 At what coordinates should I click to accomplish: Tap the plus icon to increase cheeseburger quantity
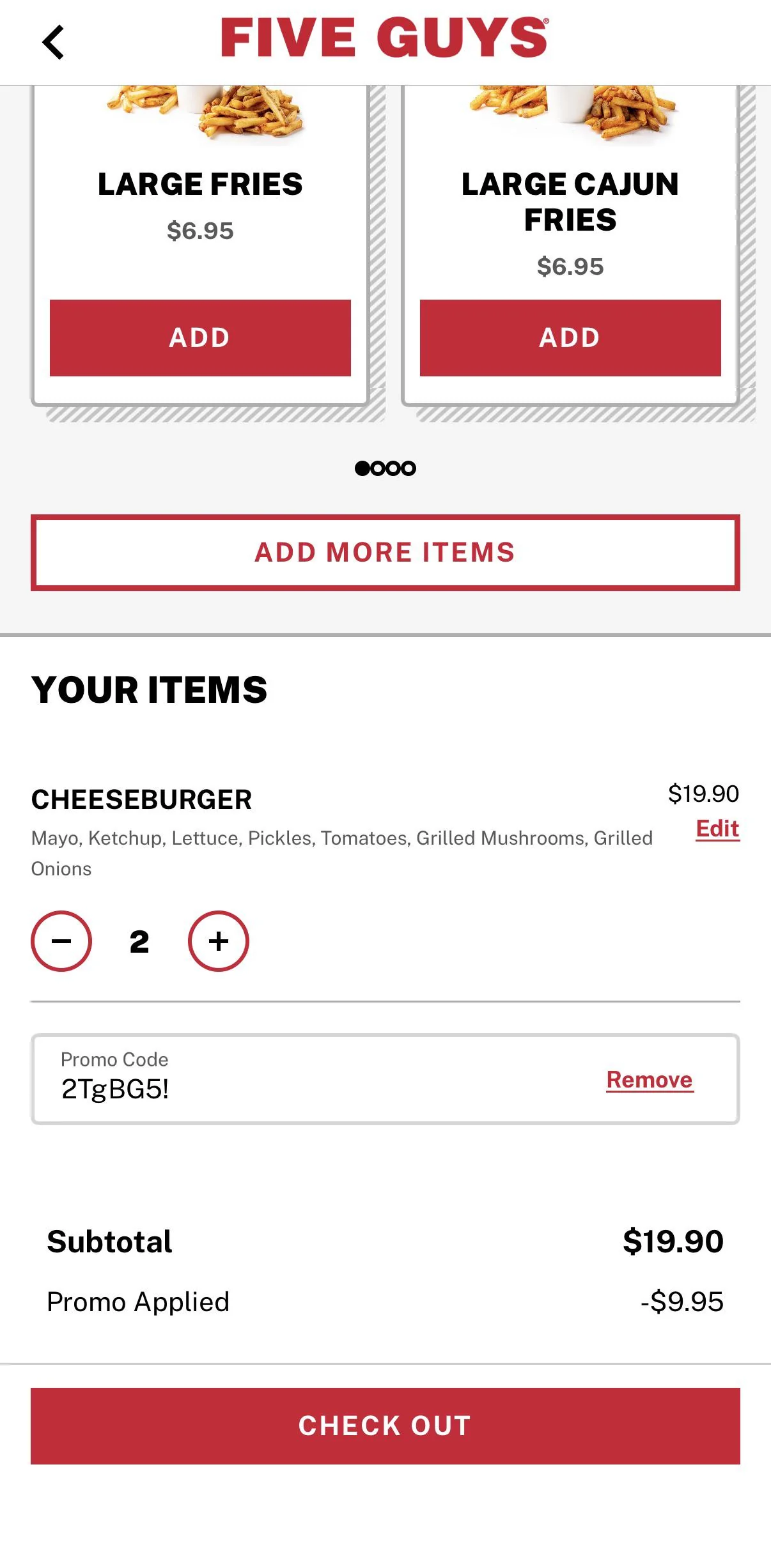217,940
